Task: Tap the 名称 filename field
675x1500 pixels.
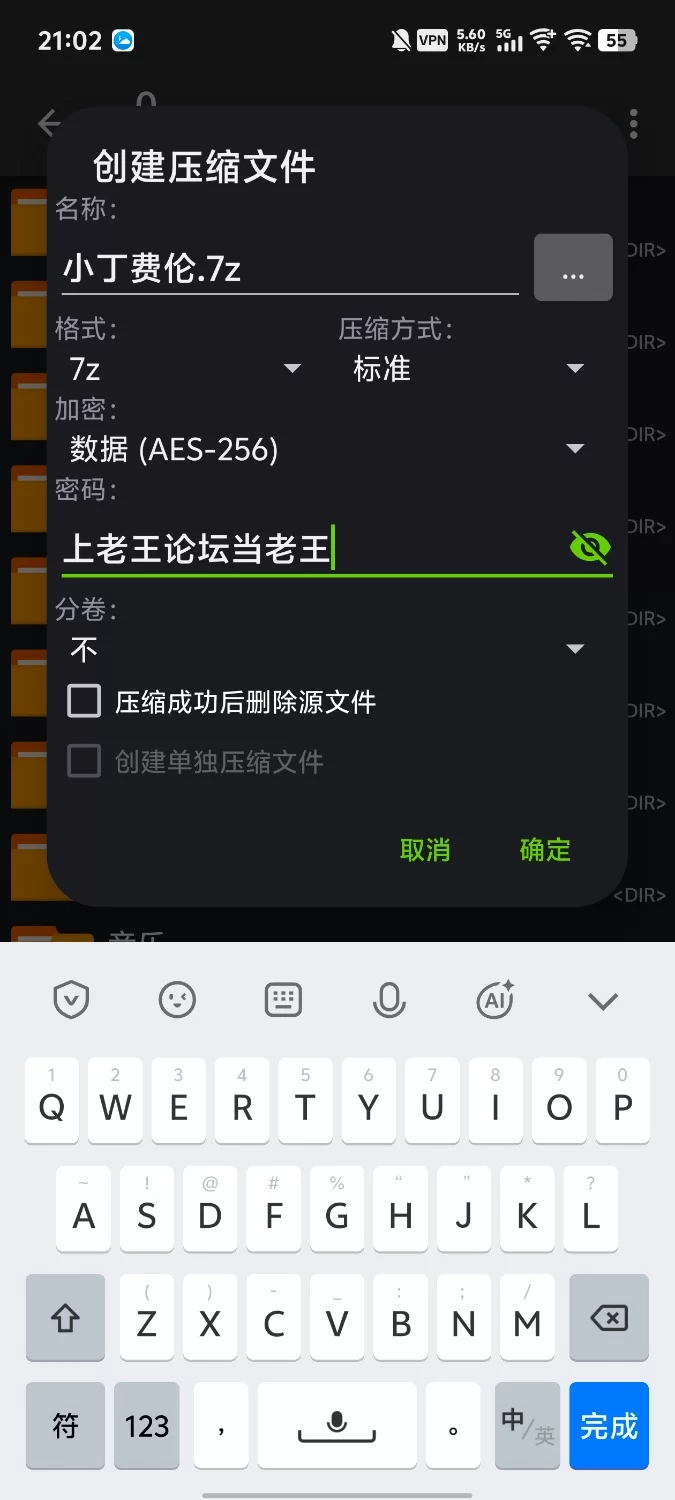Action: pos(288,269)
